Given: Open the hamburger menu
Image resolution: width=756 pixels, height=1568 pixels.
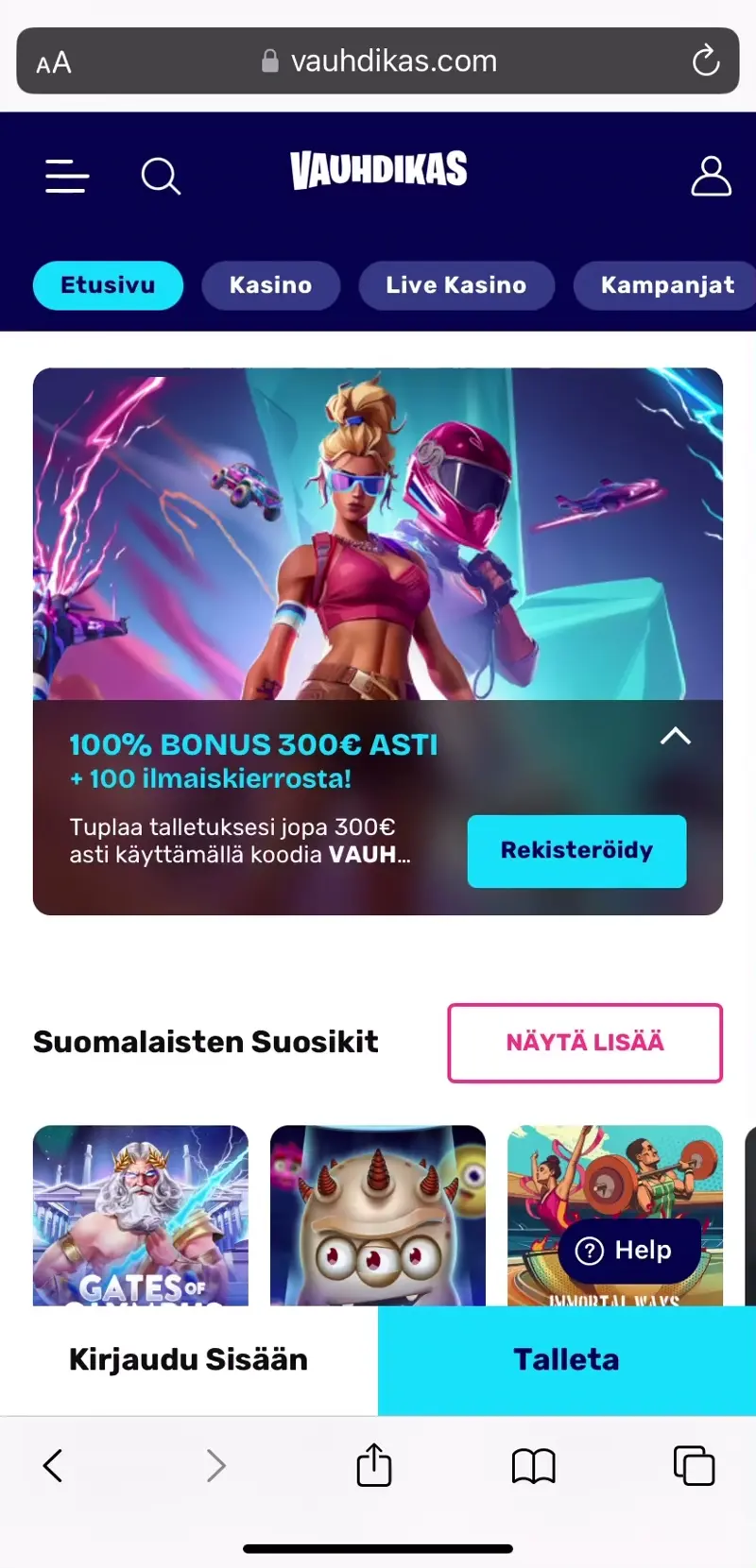Looking at the screenshot, I should (67, 176).
